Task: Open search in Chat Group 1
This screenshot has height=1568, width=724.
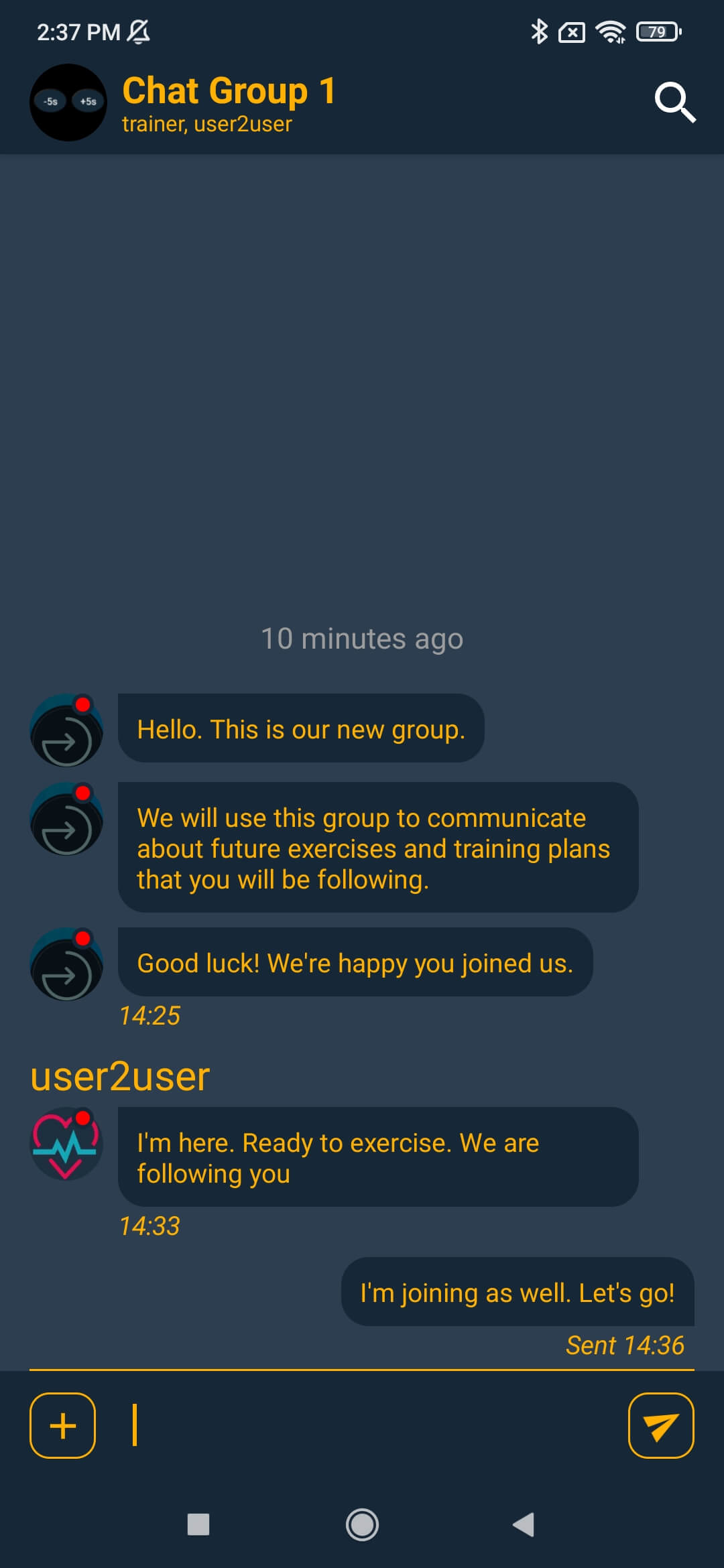Action: [675, 103]
